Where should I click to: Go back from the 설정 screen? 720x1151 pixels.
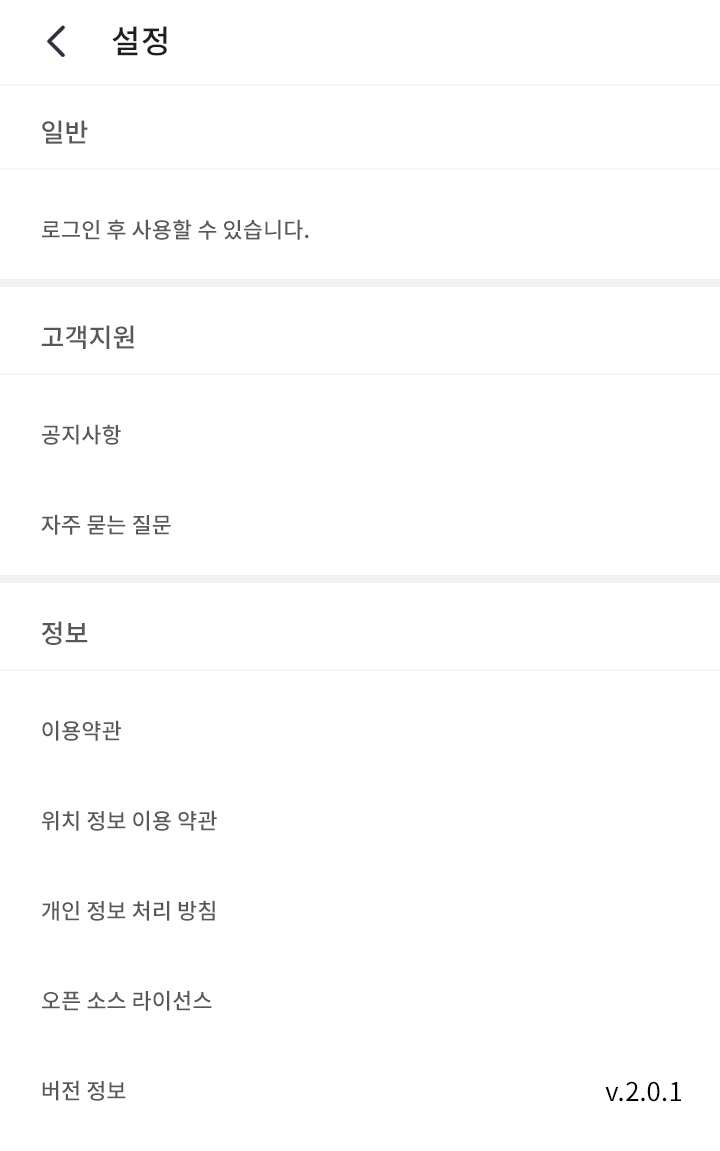click(56, 42)
